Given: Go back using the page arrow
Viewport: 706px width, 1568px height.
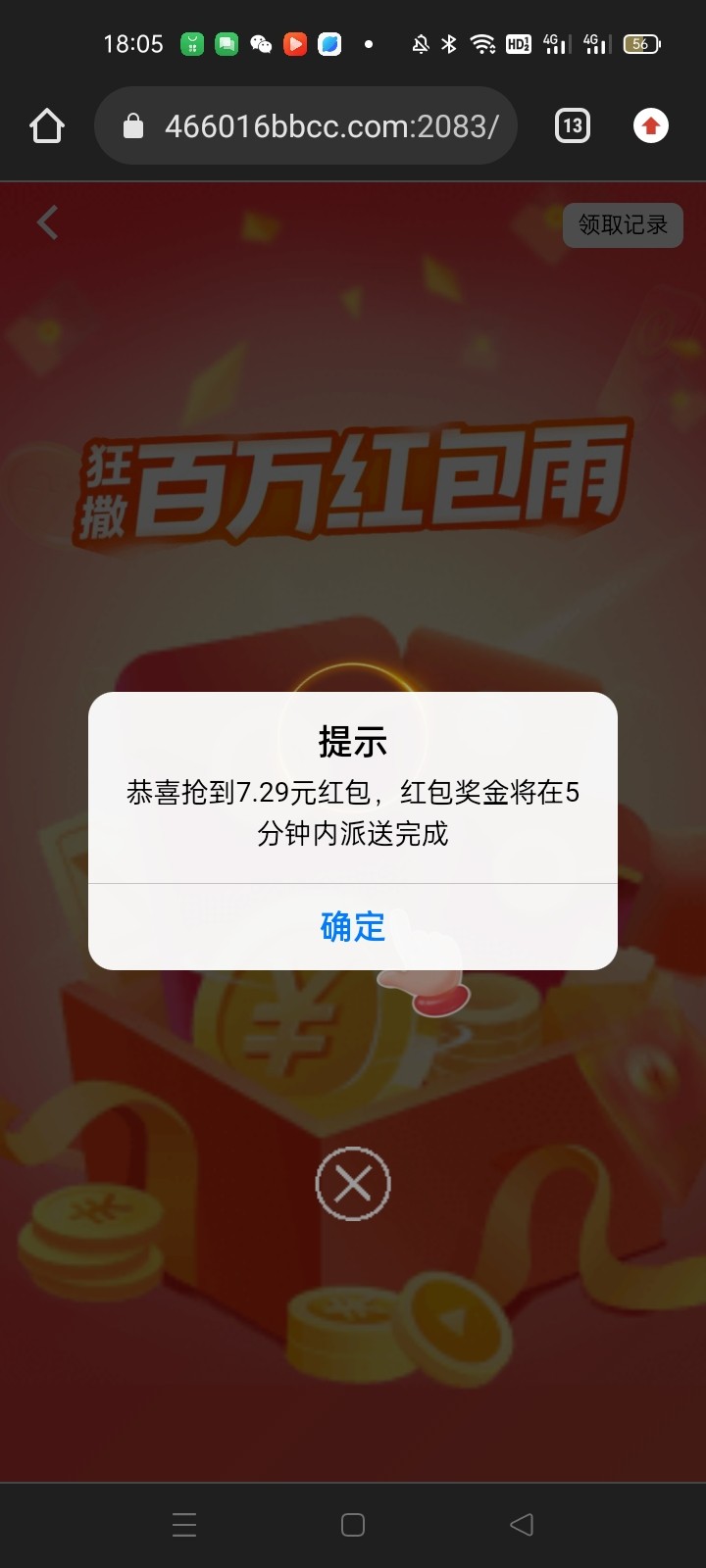Looking at the screenshot, I should point(47,223).
